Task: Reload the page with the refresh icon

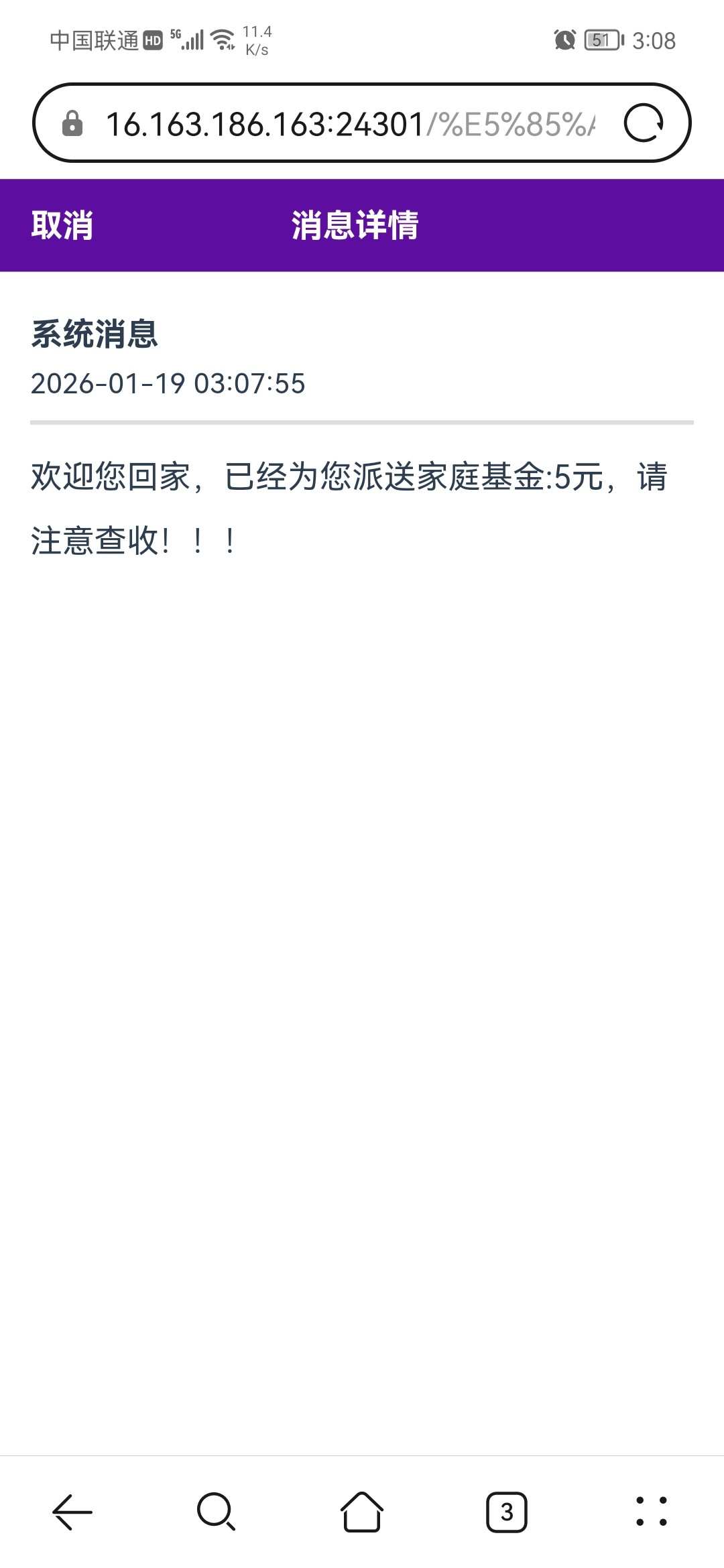Action: point(644,123)
